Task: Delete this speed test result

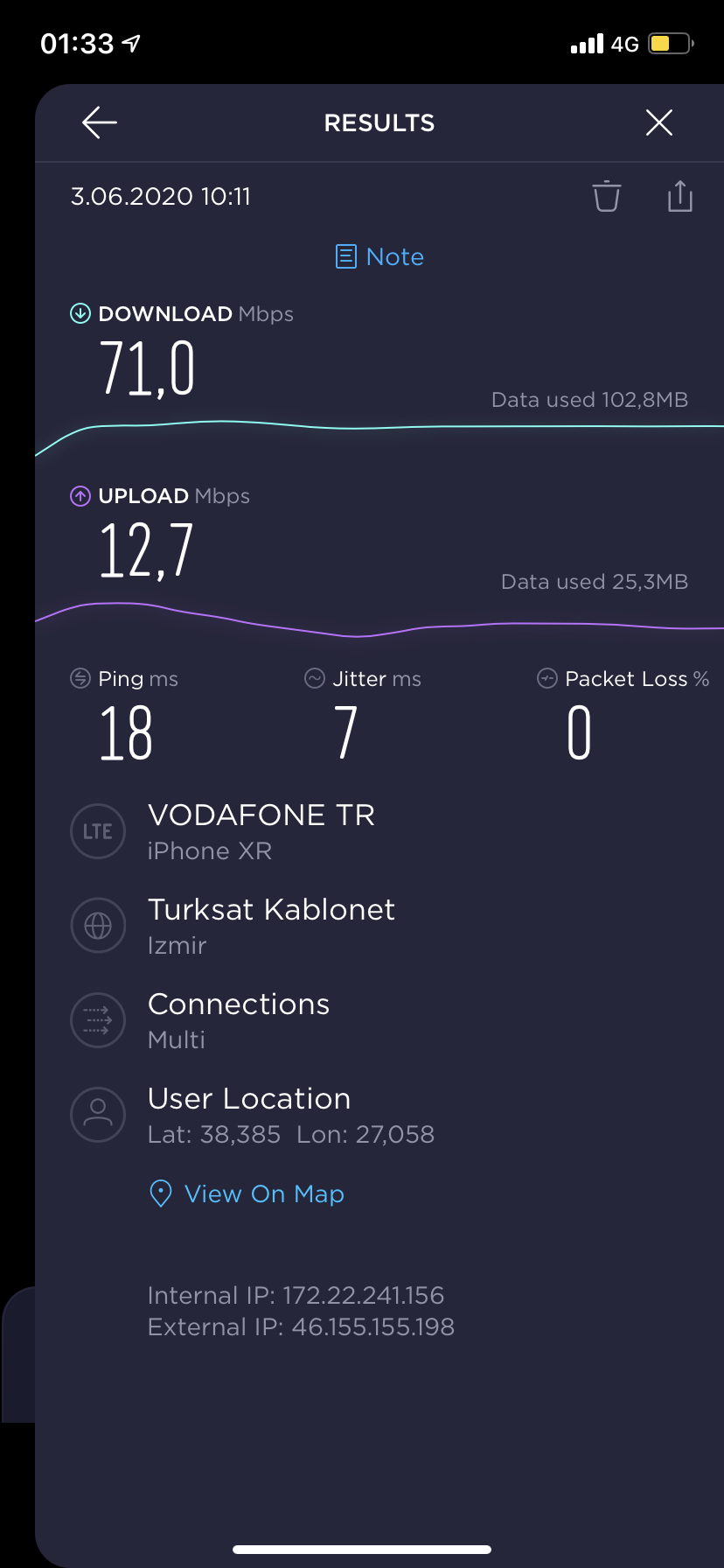Action: coord(606,196)
